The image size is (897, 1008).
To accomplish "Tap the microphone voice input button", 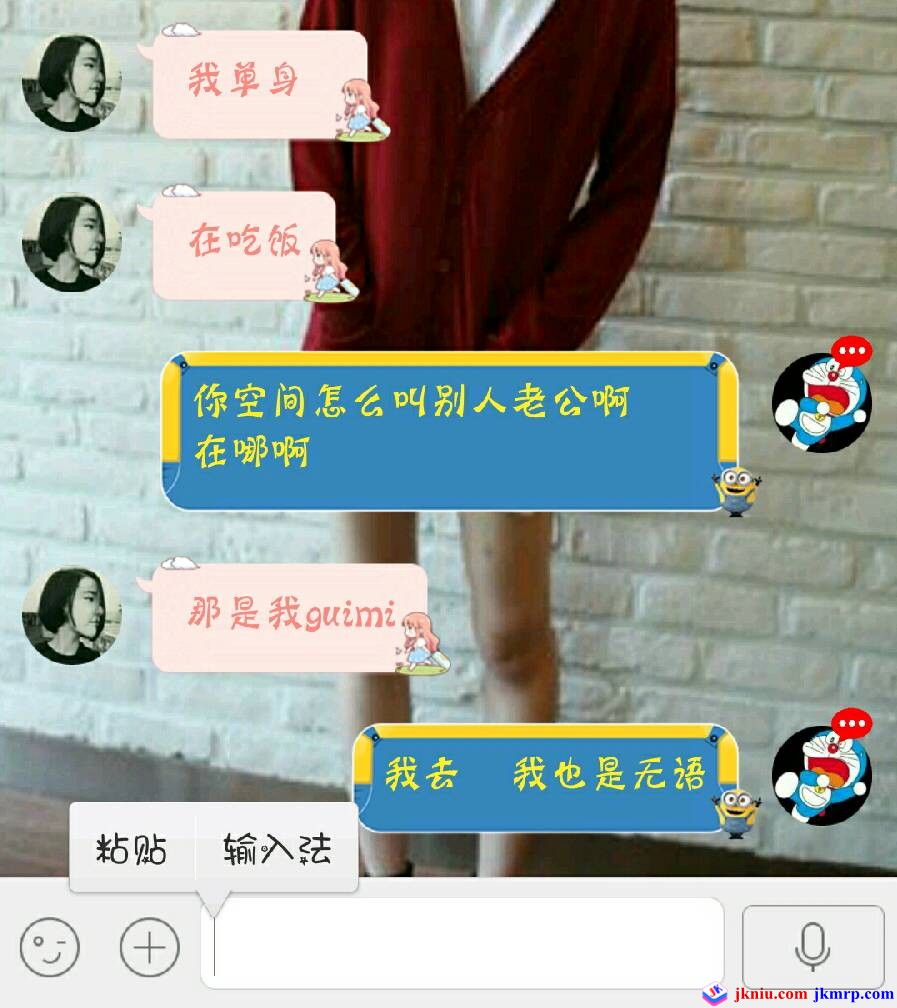I will click(812, 946).
